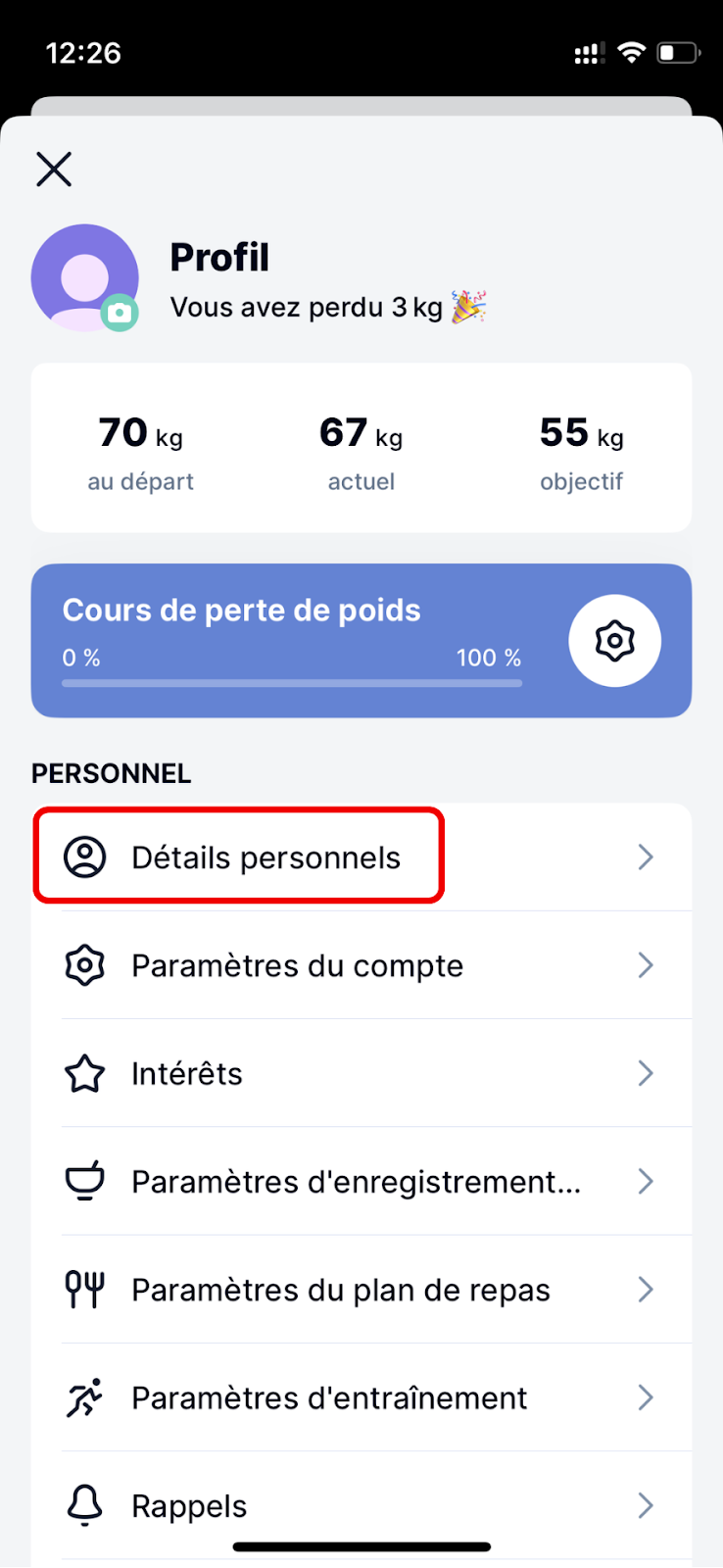Go to Intérêts

(361, 1073)
